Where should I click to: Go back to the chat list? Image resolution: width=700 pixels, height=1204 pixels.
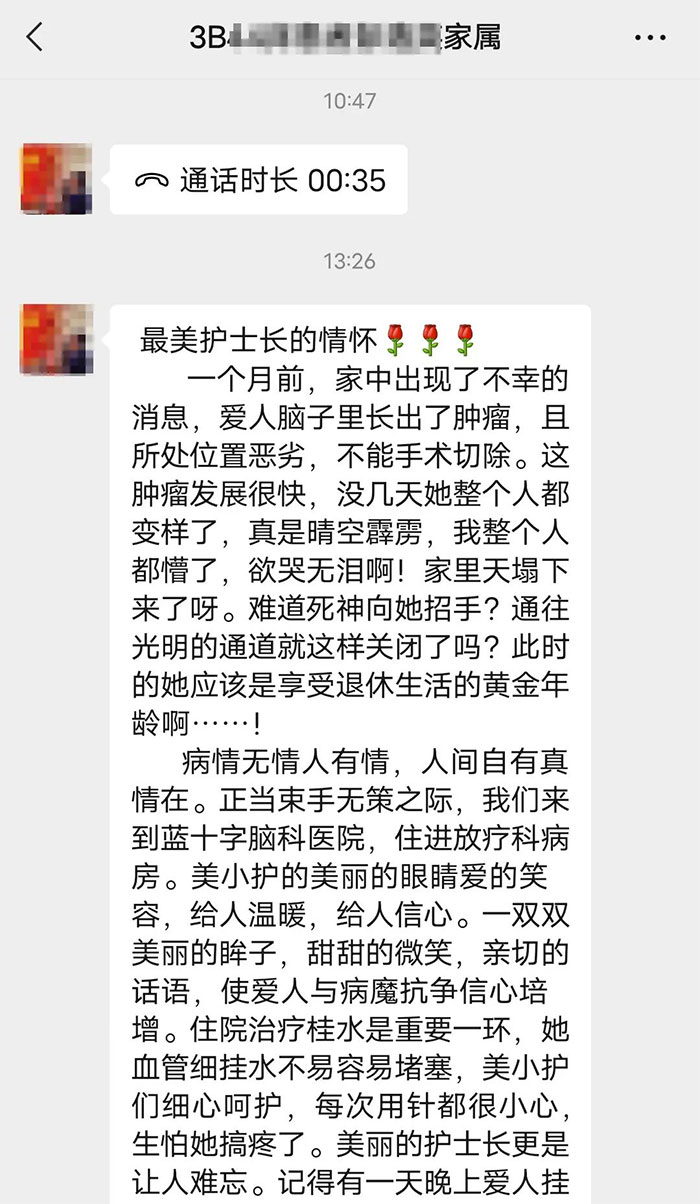pos(35,38)
